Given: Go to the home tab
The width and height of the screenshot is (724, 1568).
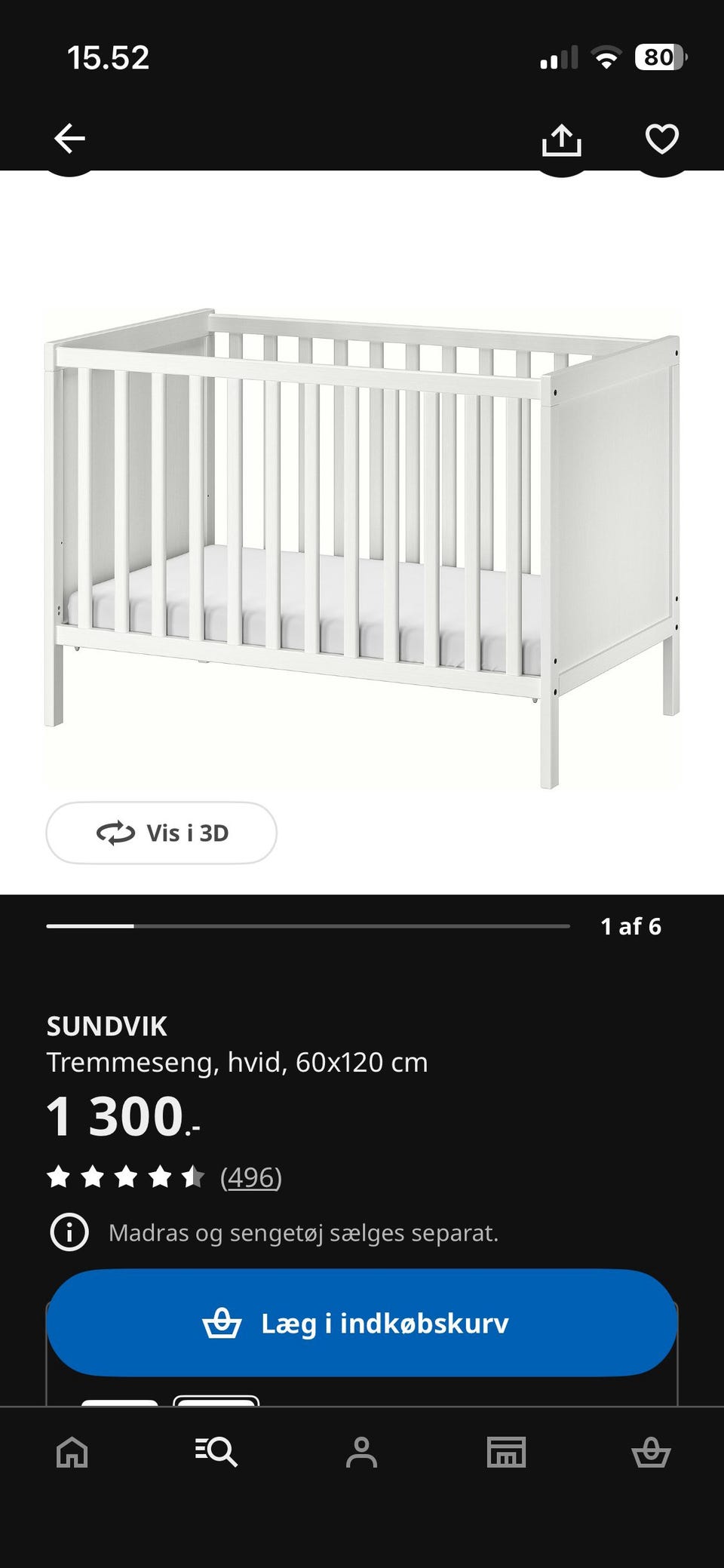Looking at the screenshot, I should tap(72, 1451).
